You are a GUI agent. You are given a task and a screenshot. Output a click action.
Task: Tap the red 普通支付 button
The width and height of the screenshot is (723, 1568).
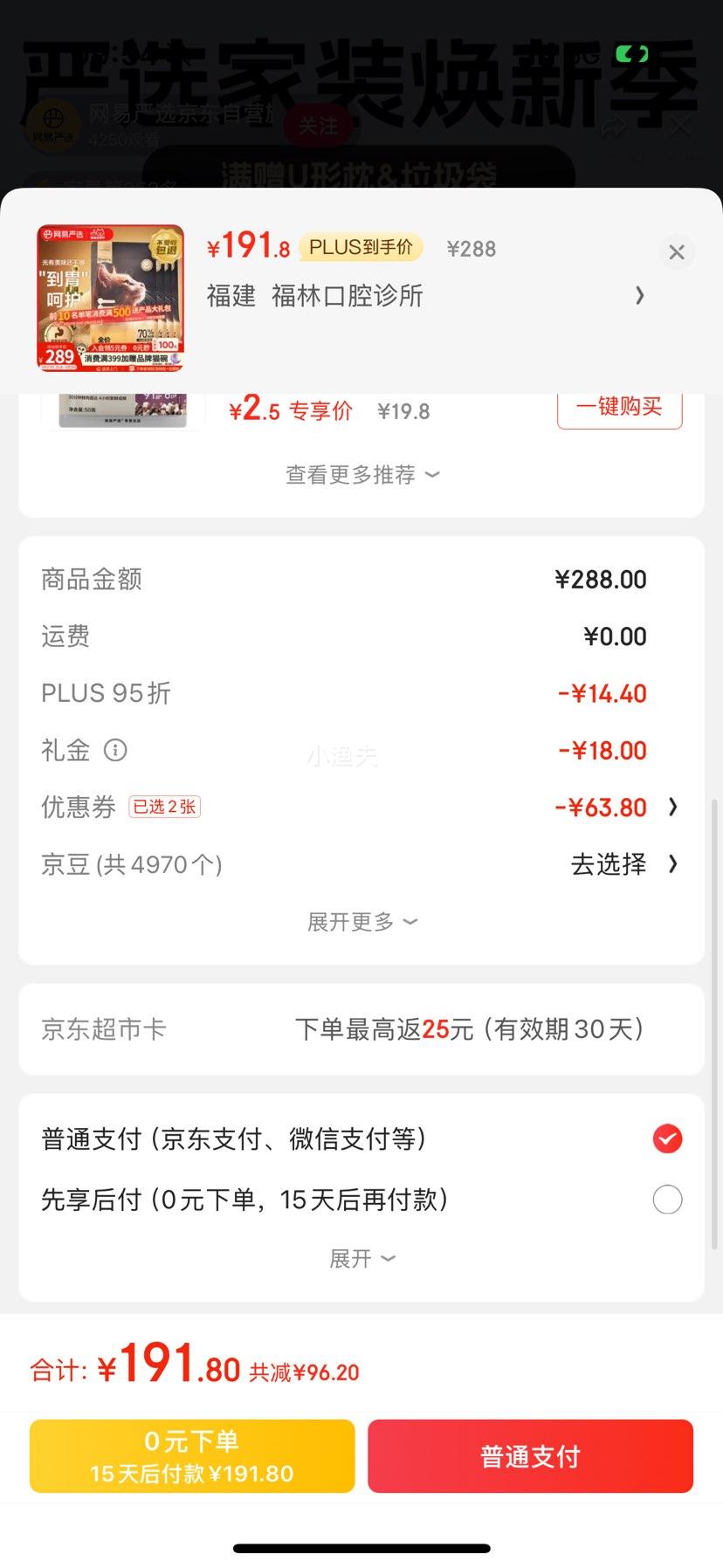point(530,1456)
